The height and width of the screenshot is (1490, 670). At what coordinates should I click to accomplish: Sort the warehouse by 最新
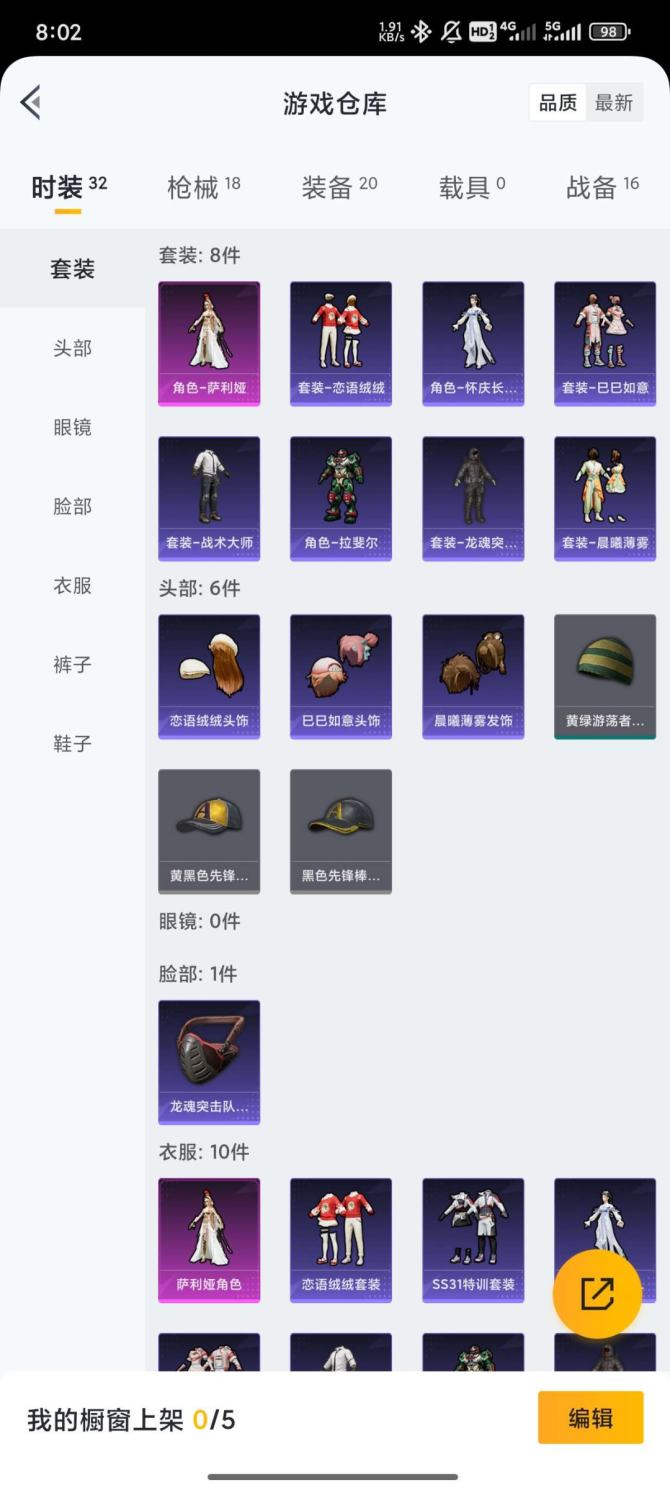(x=613, y=103)
